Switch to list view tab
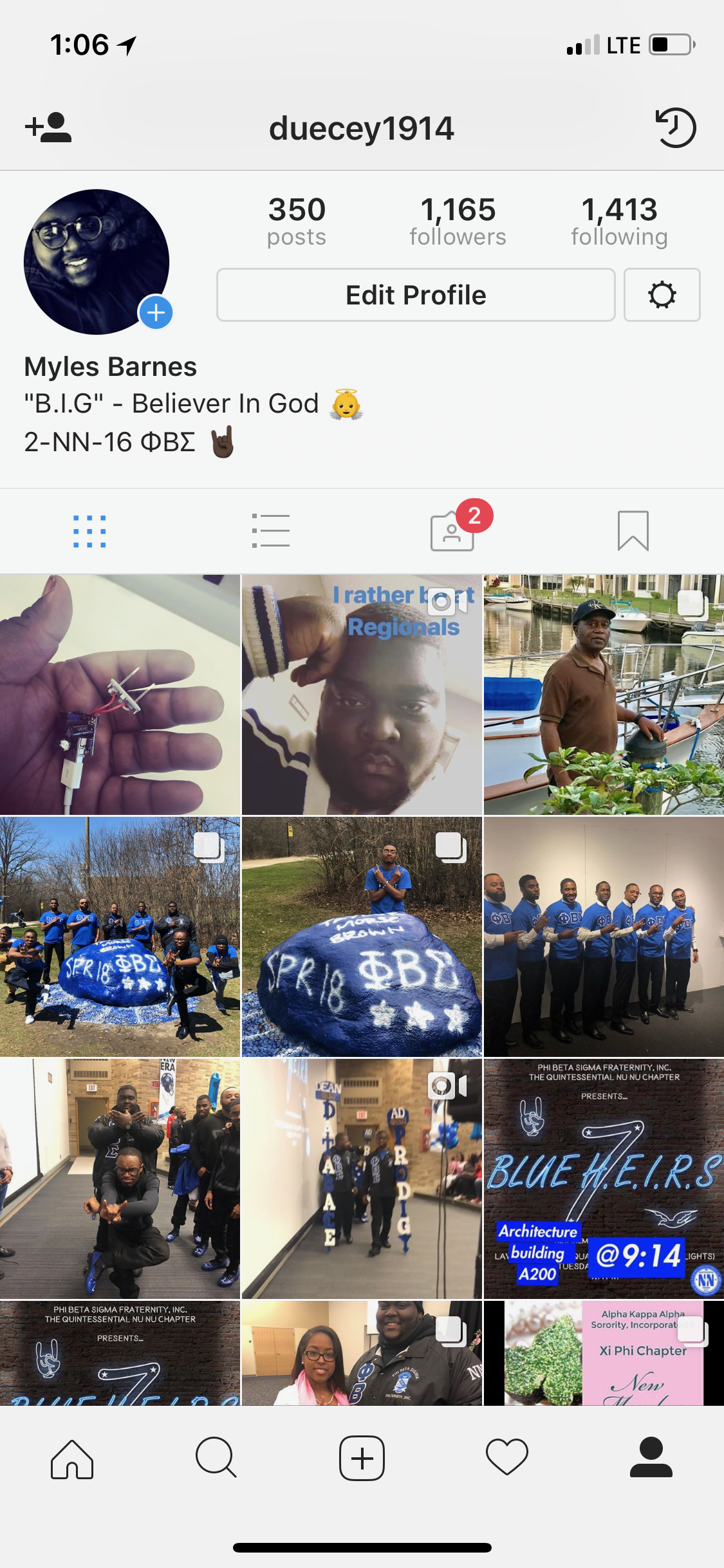 271,531
